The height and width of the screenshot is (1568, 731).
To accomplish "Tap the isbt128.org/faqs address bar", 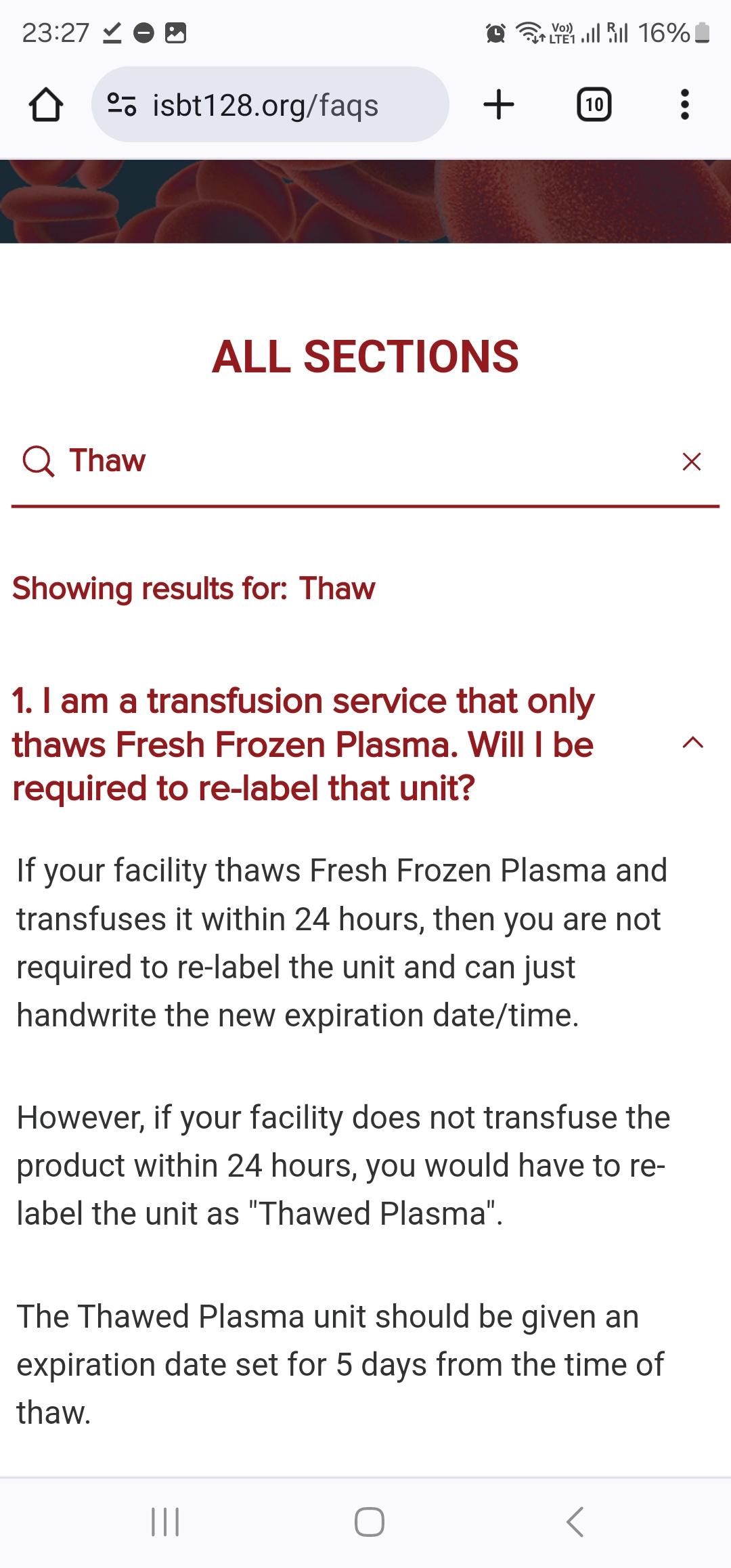I will (270, 105).
